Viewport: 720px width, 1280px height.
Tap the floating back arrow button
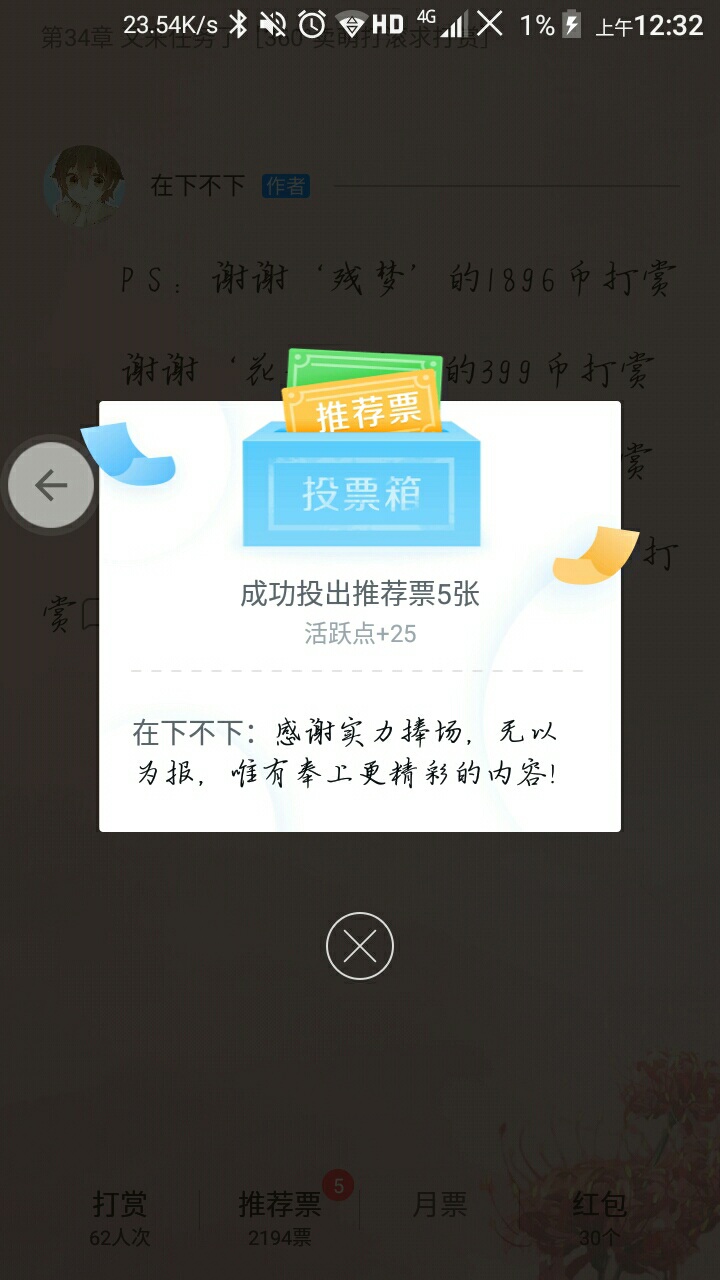point(51,485)
